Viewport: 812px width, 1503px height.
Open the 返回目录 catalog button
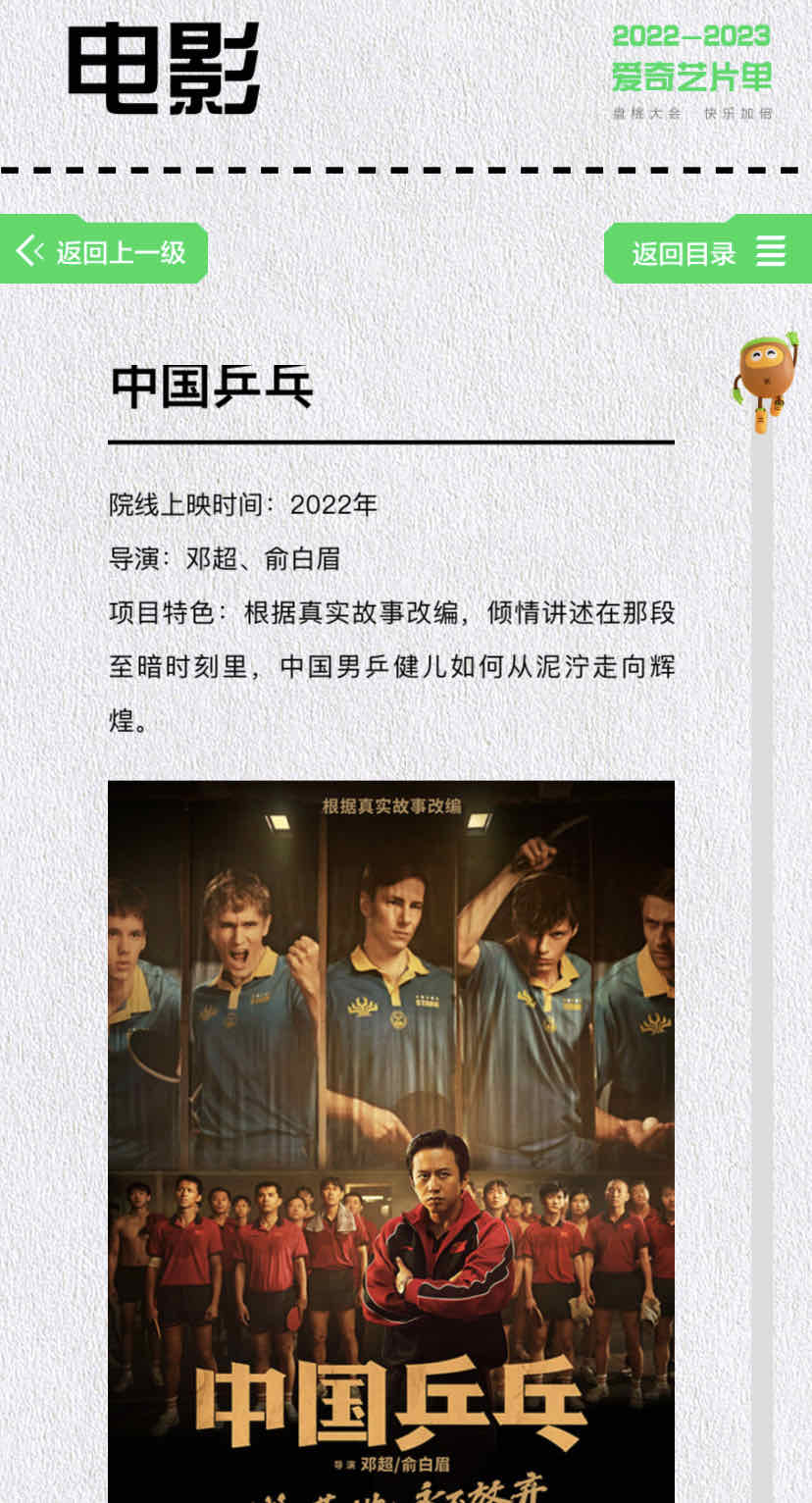[x=707, y=253]
